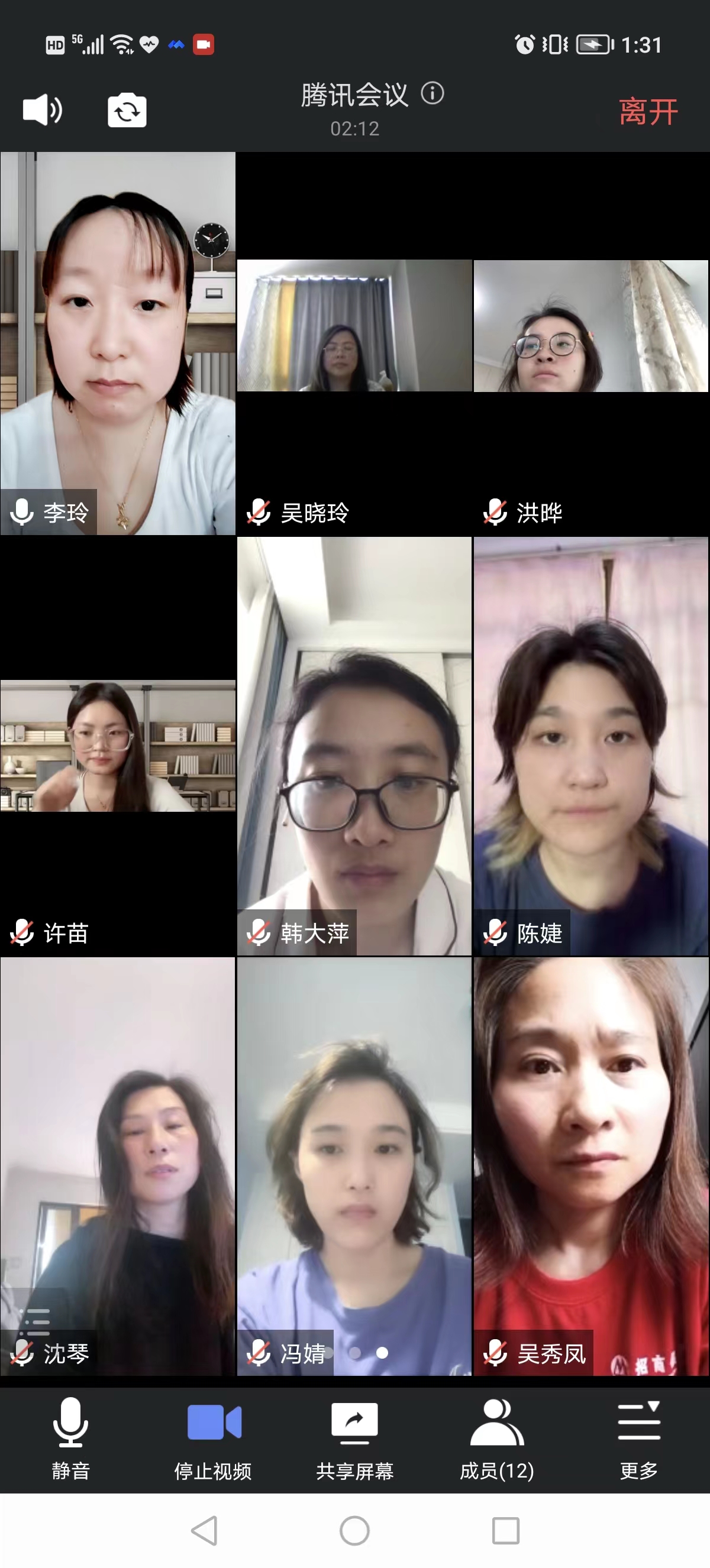Select 沈琴's video tile
Image resolution: width=710 pixels, height=1568 pixels.
[x=118, y=1165]
